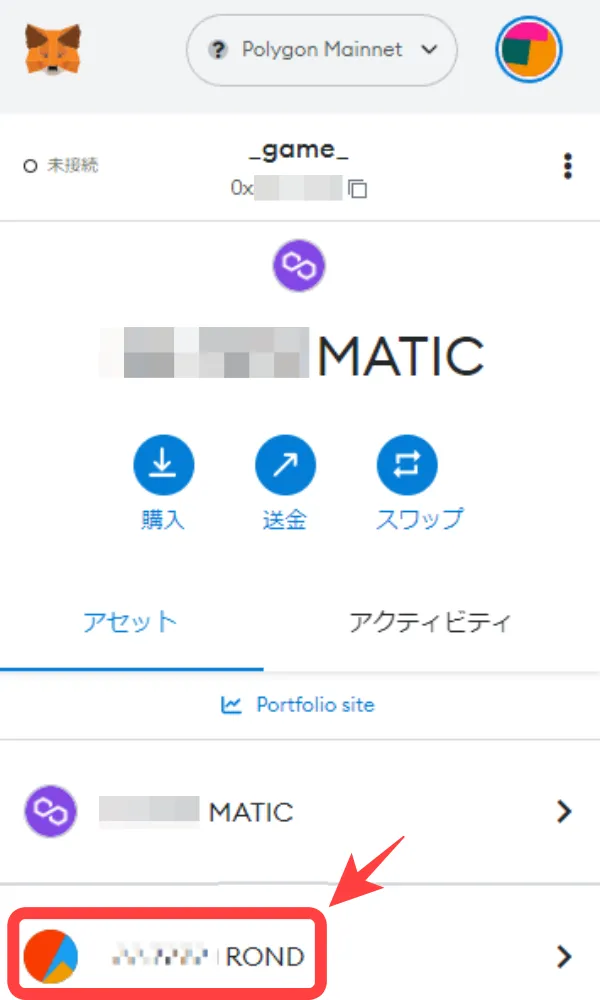Open the Polygon Mainnet network dropdown

(321, 50)
